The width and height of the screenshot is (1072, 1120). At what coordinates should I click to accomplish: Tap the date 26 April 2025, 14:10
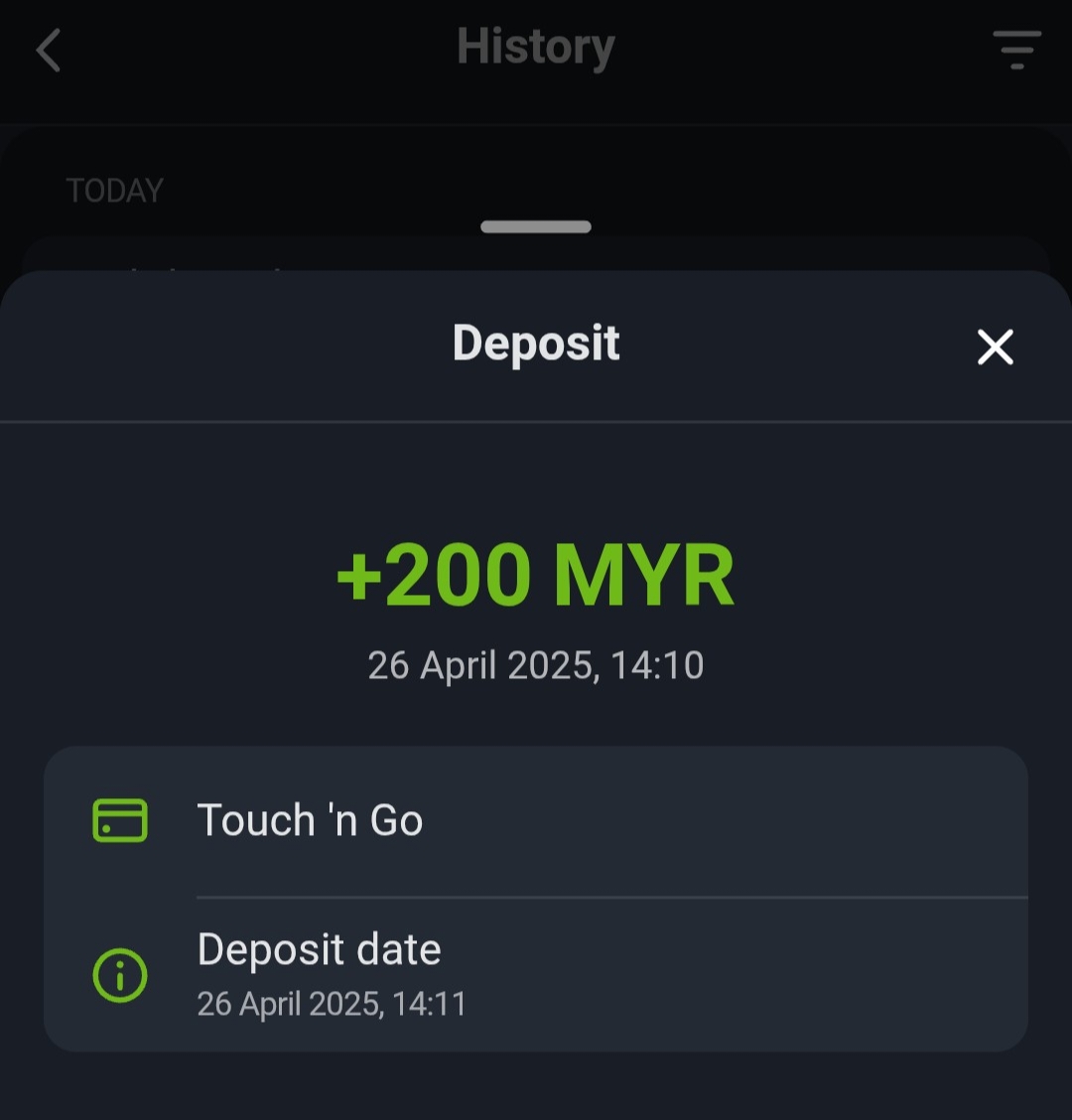pos(536,665)
